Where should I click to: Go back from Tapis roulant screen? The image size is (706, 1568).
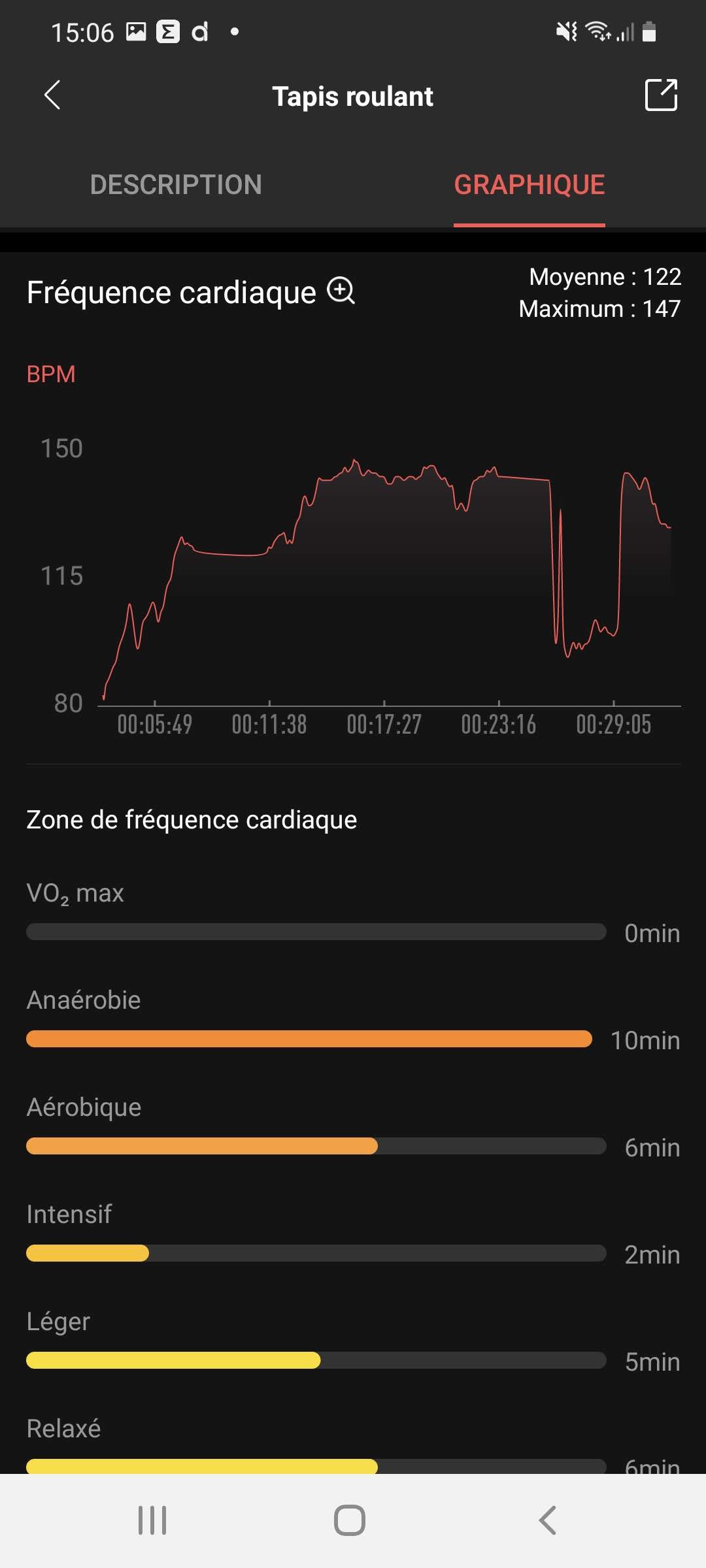tap(52, 95)
